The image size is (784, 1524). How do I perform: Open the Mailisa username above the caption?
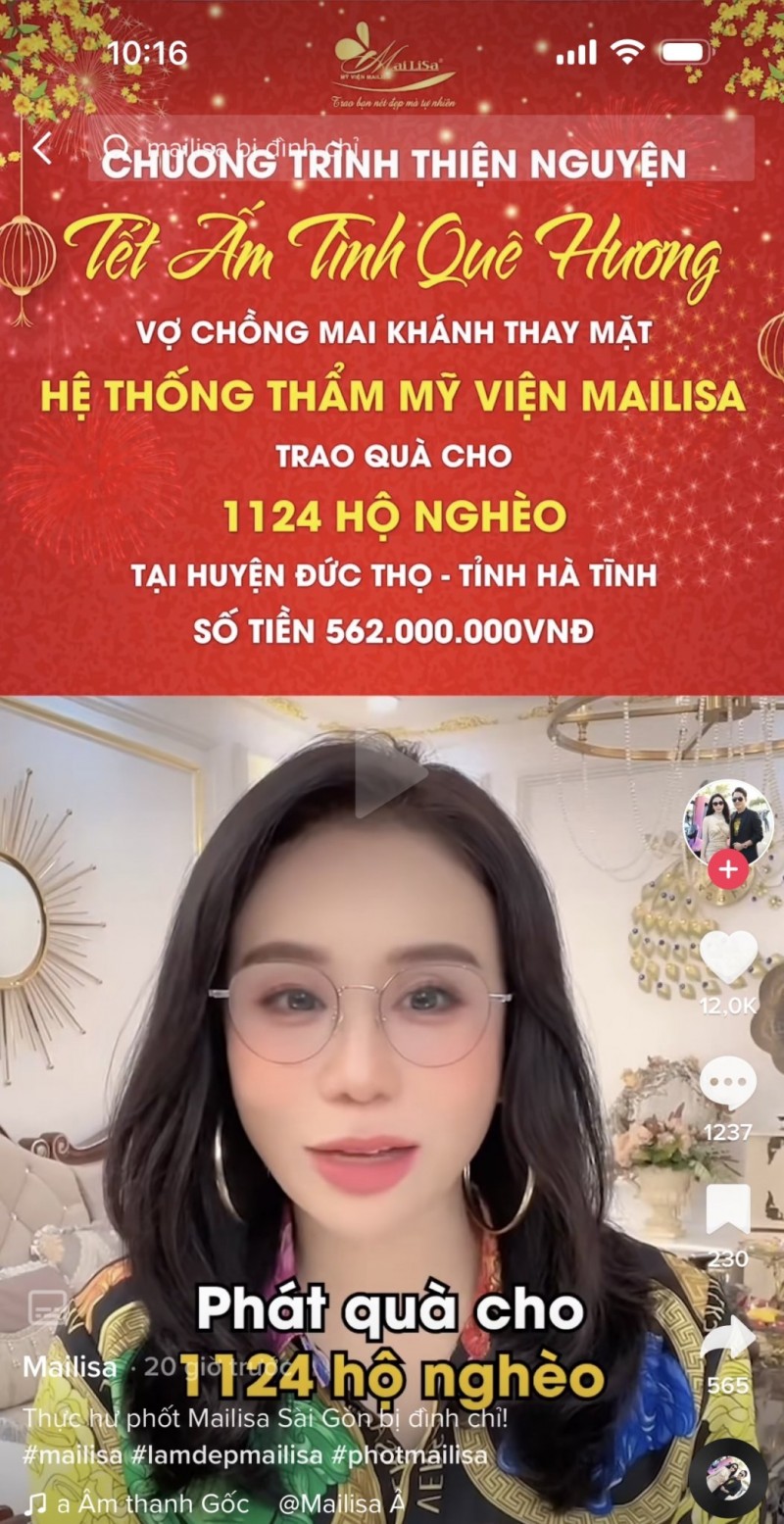71,1367
